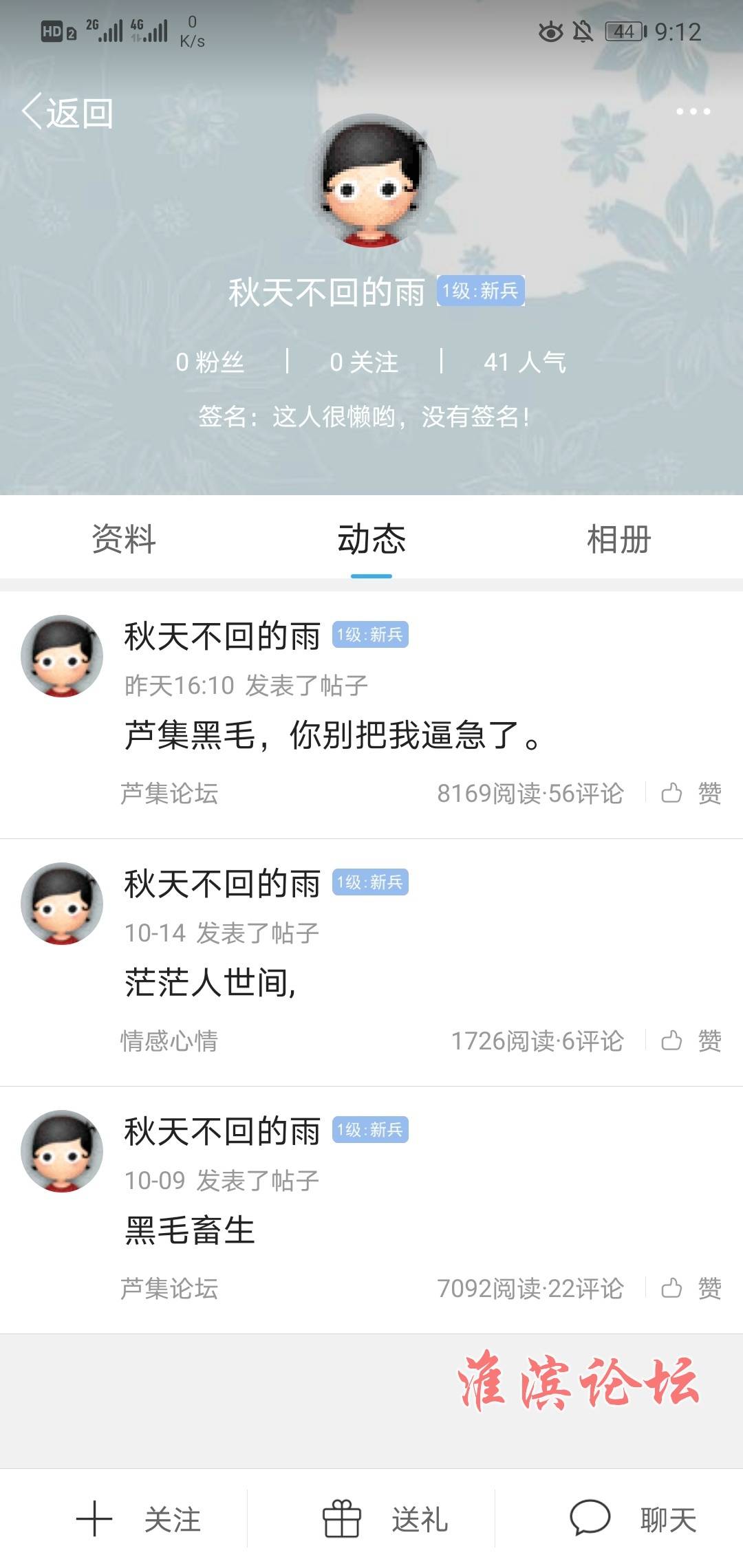The width and height of the screenshot is (743, 1568).
Task: Like the 芦集黑毛，你别把我逼急了 post
Action: 691,793
